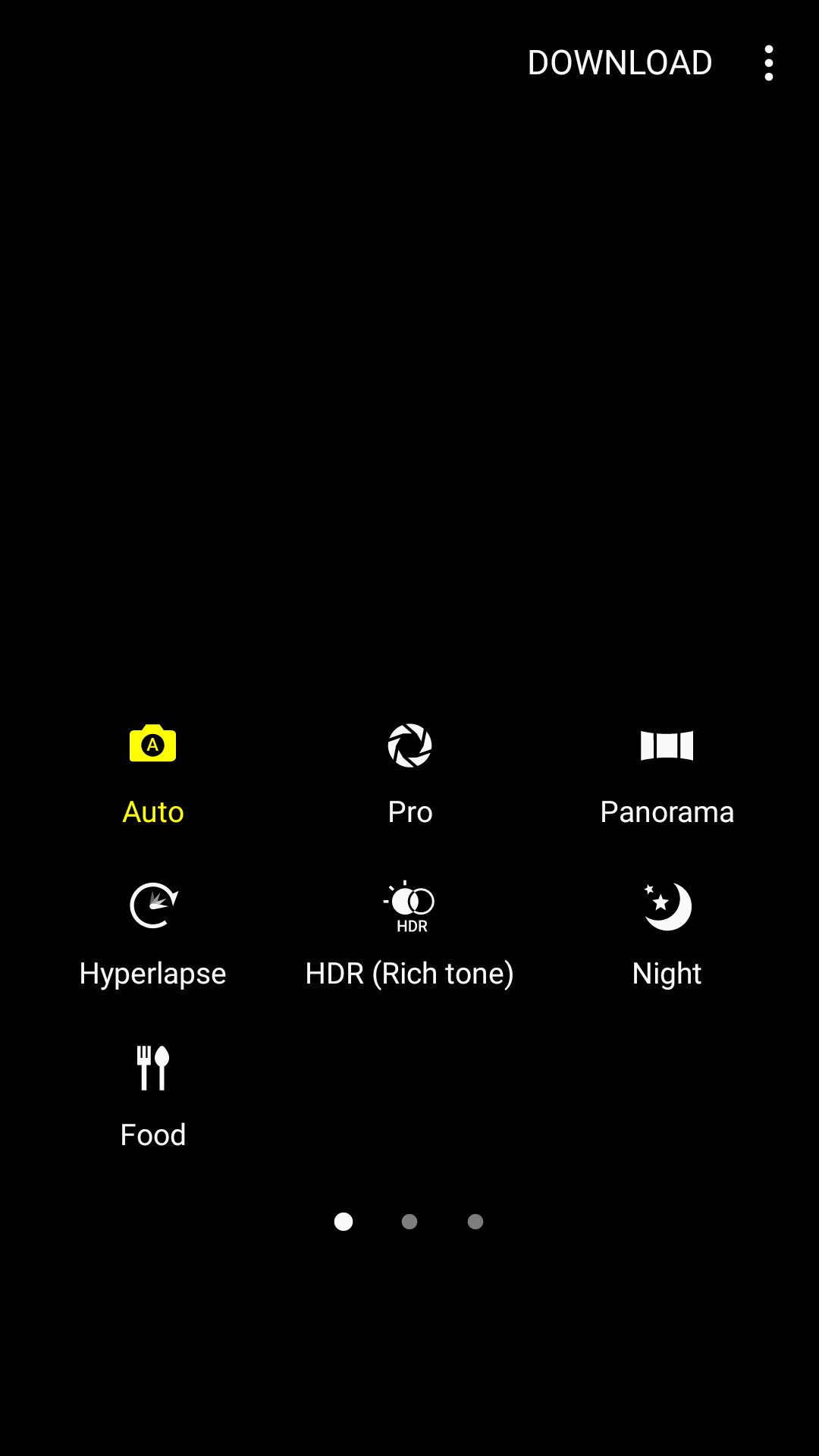Choose Panorama mode
The height and width of the screenshot is (1456, 819).
(667, 773)
